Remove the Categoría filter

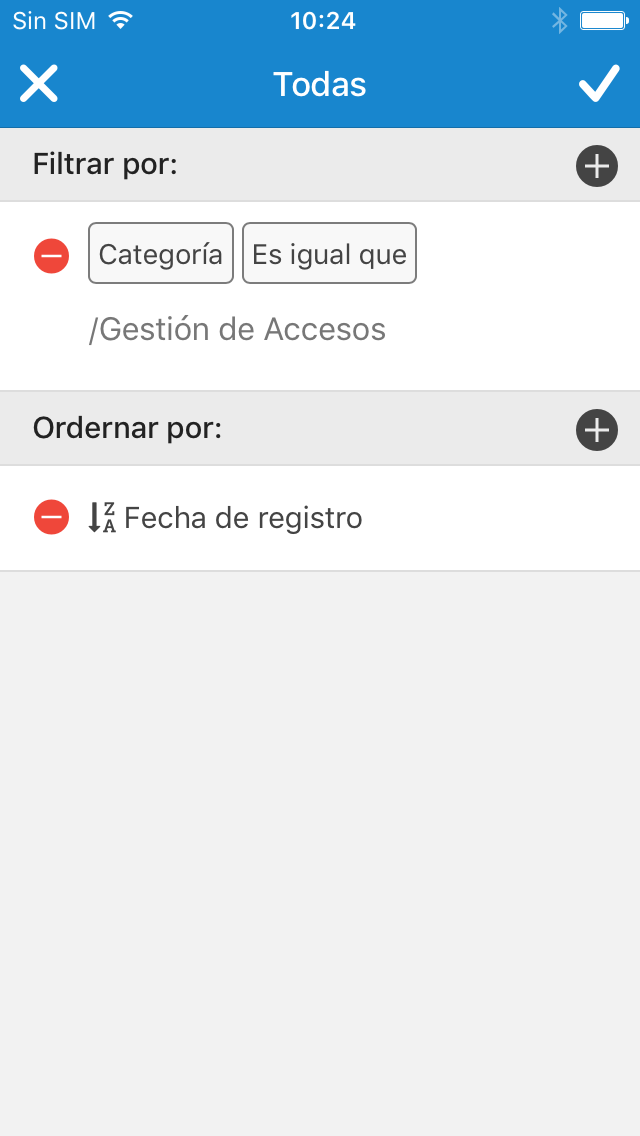(51, 256)
